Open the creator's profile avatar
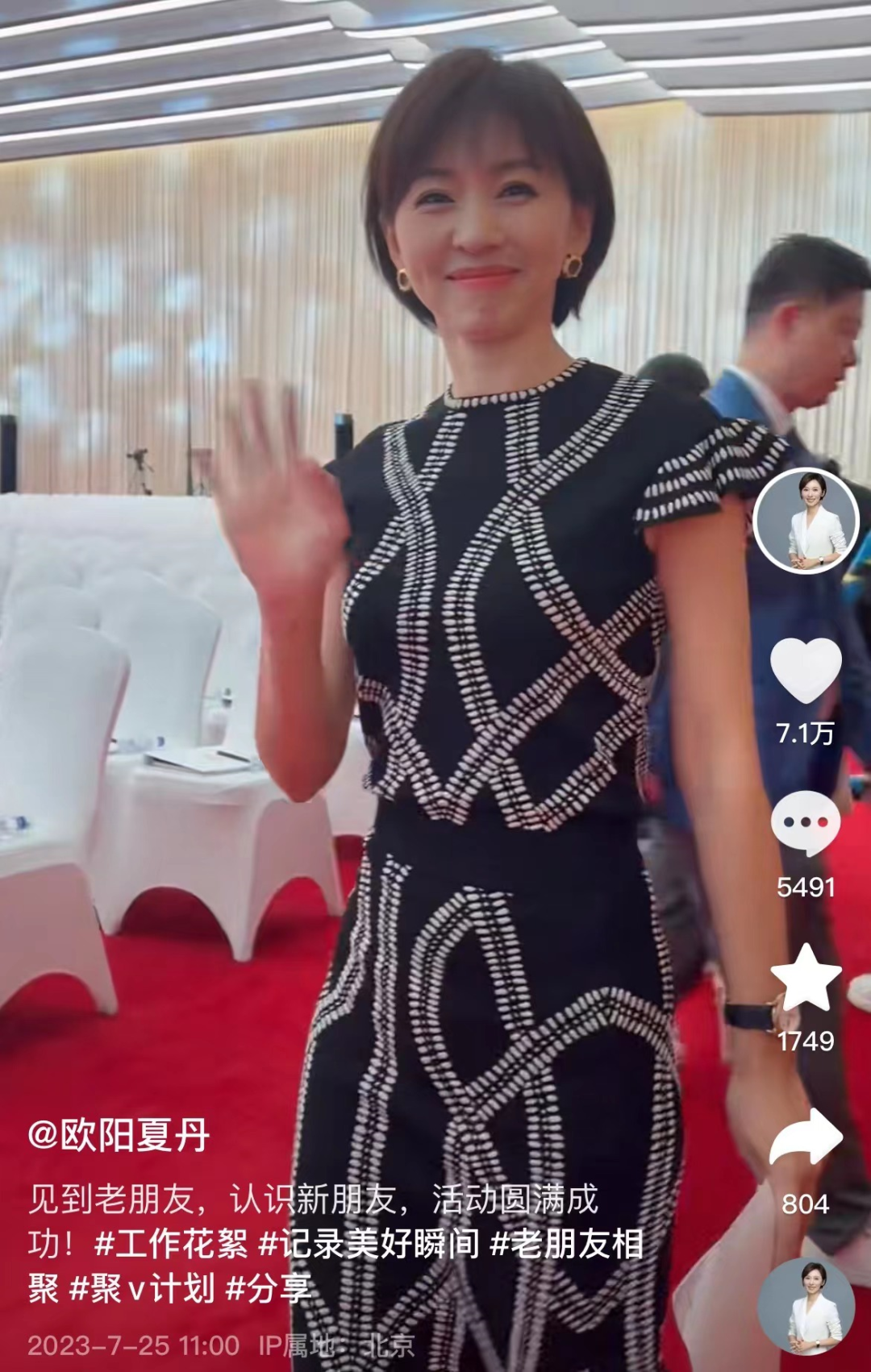 [806, 521]
